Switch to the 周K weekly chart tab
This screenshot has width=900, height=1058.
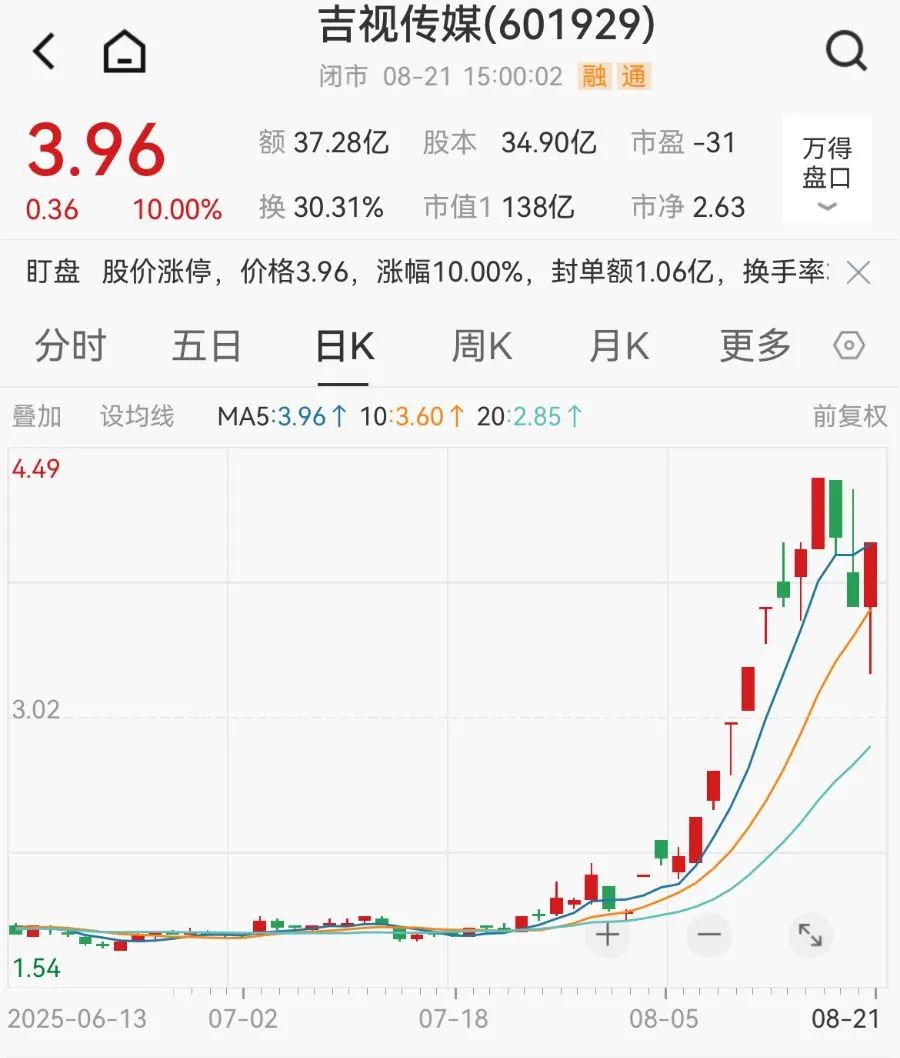[x=482, y=345]
